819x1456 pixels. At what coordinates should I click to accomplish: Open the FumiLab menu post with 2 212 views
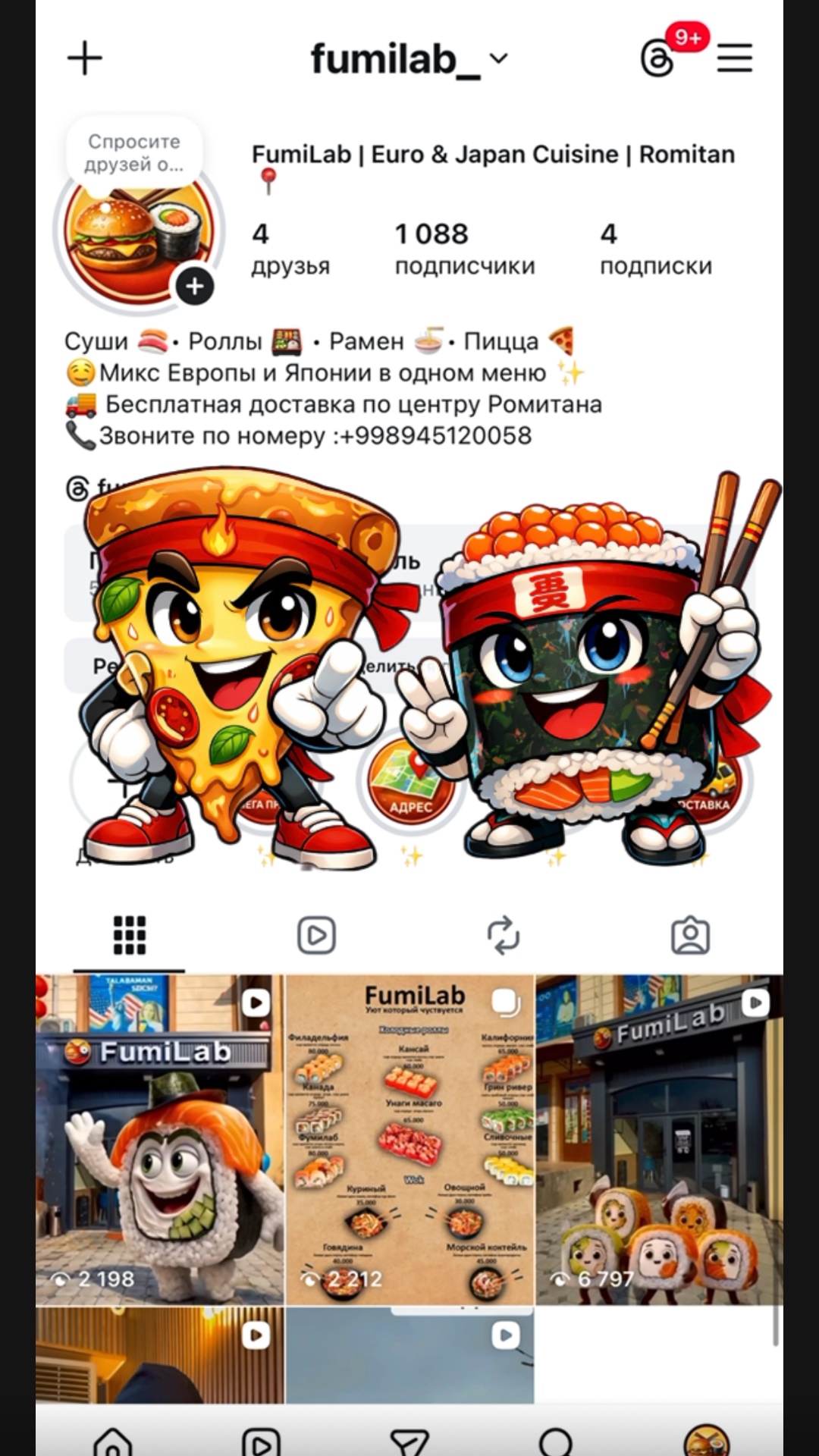410,1140
